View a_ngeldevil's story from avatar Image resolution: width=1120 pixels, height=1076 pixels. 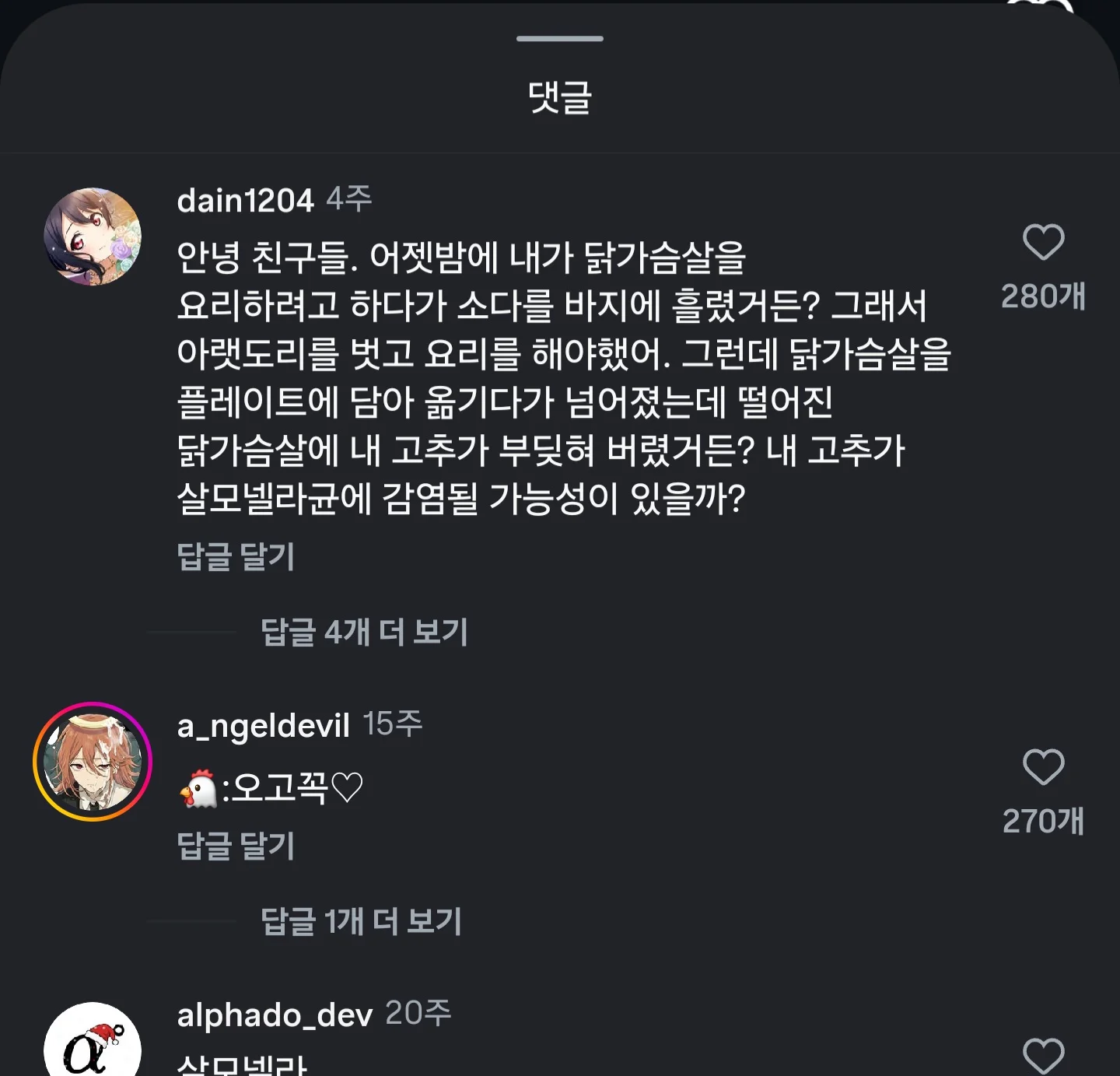(x=93, y=762)
